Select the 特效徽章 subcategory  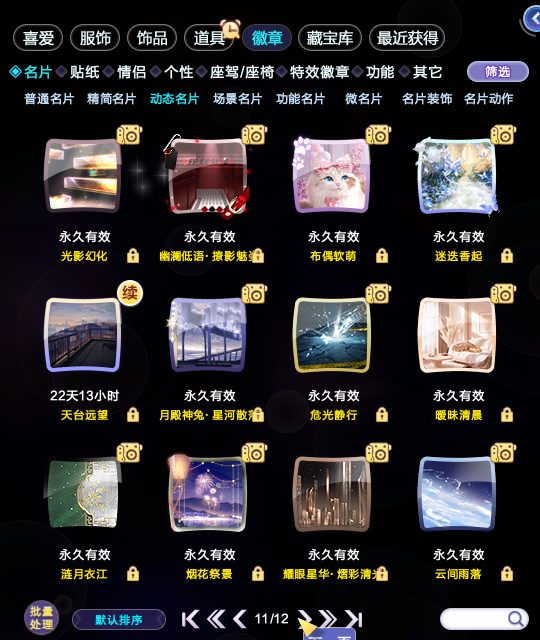point(319,72)
